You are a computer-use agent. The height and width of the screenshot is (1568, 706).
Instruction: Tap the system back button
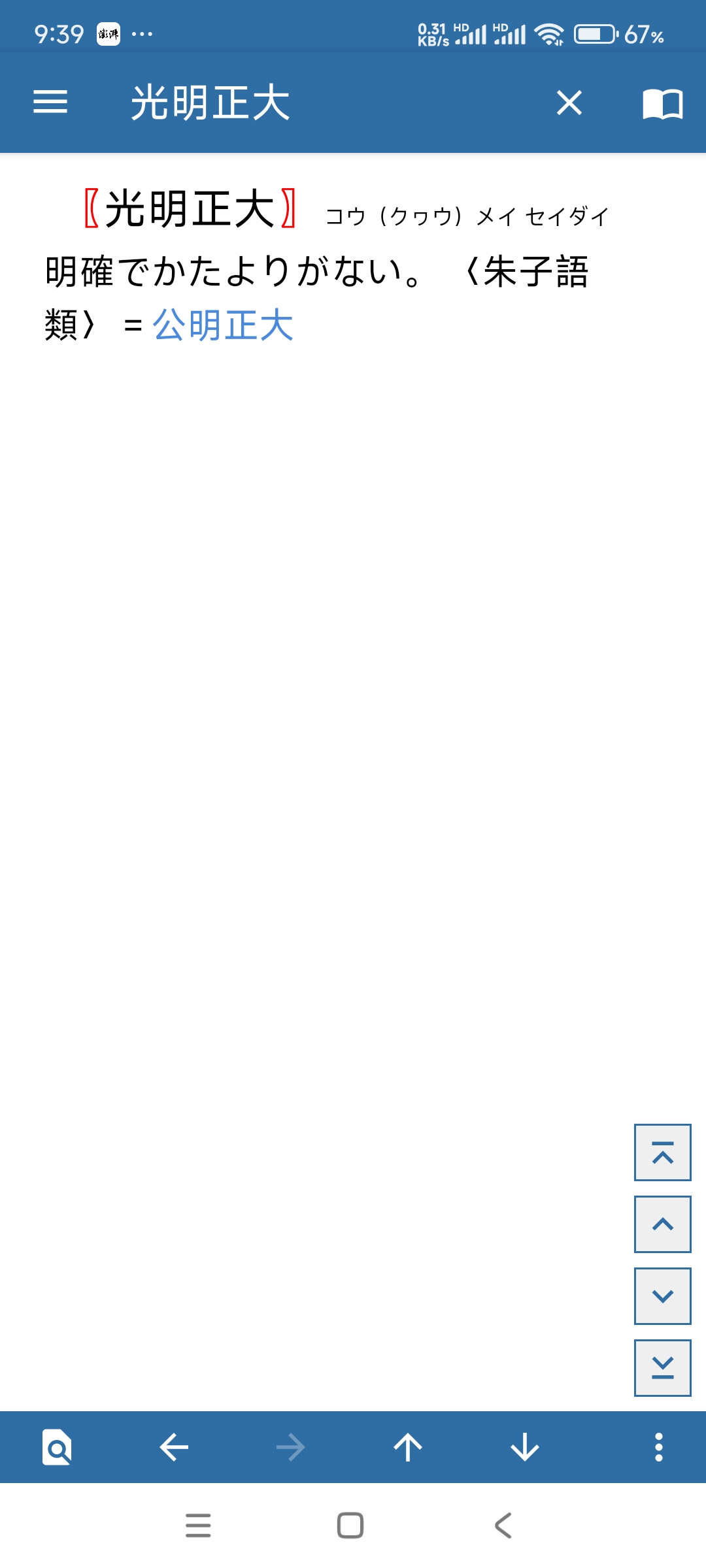[x=503, y=1526]
